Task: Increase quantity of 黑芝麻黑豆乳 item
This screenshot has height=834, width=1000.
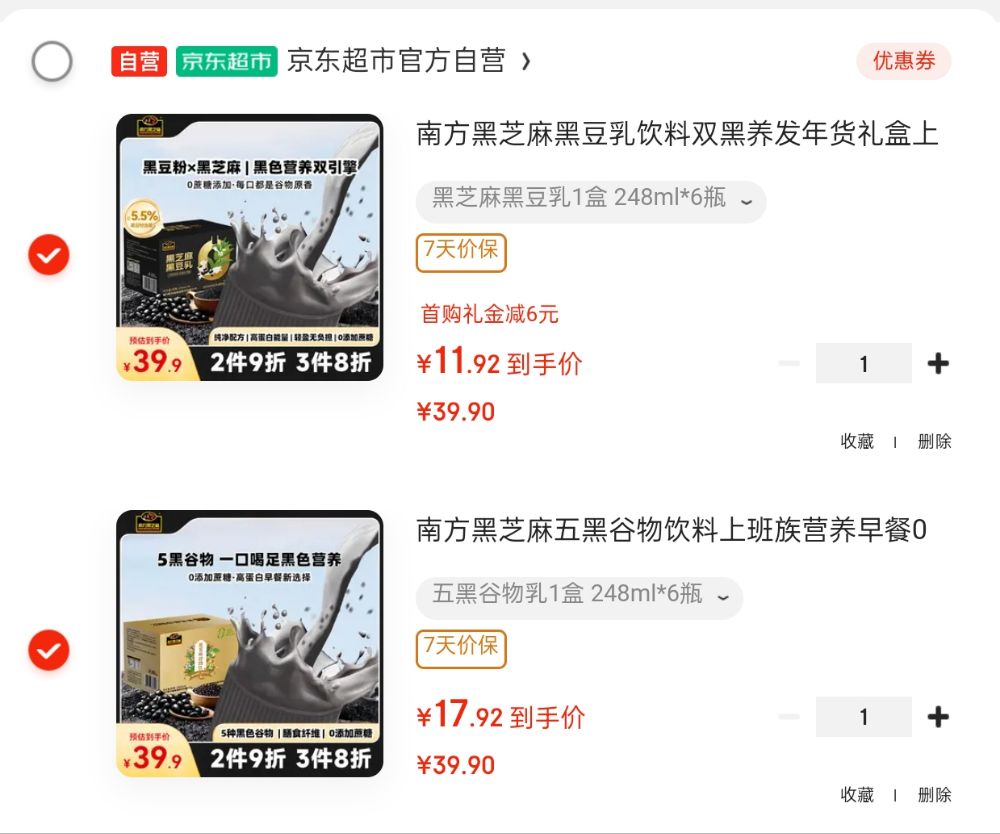Action: tap(937, 364)
